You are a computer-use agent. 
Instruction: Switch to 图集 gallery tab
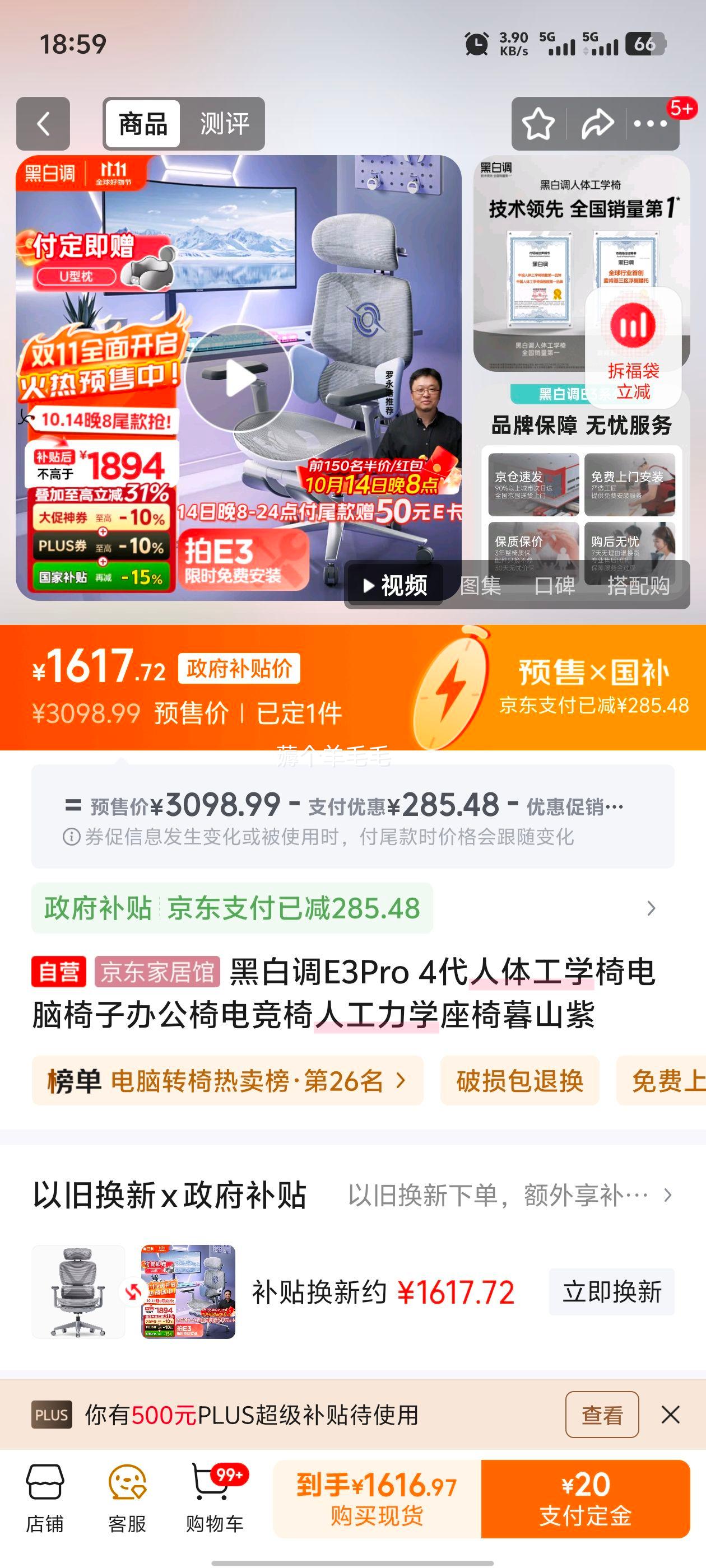coord(481,586)
